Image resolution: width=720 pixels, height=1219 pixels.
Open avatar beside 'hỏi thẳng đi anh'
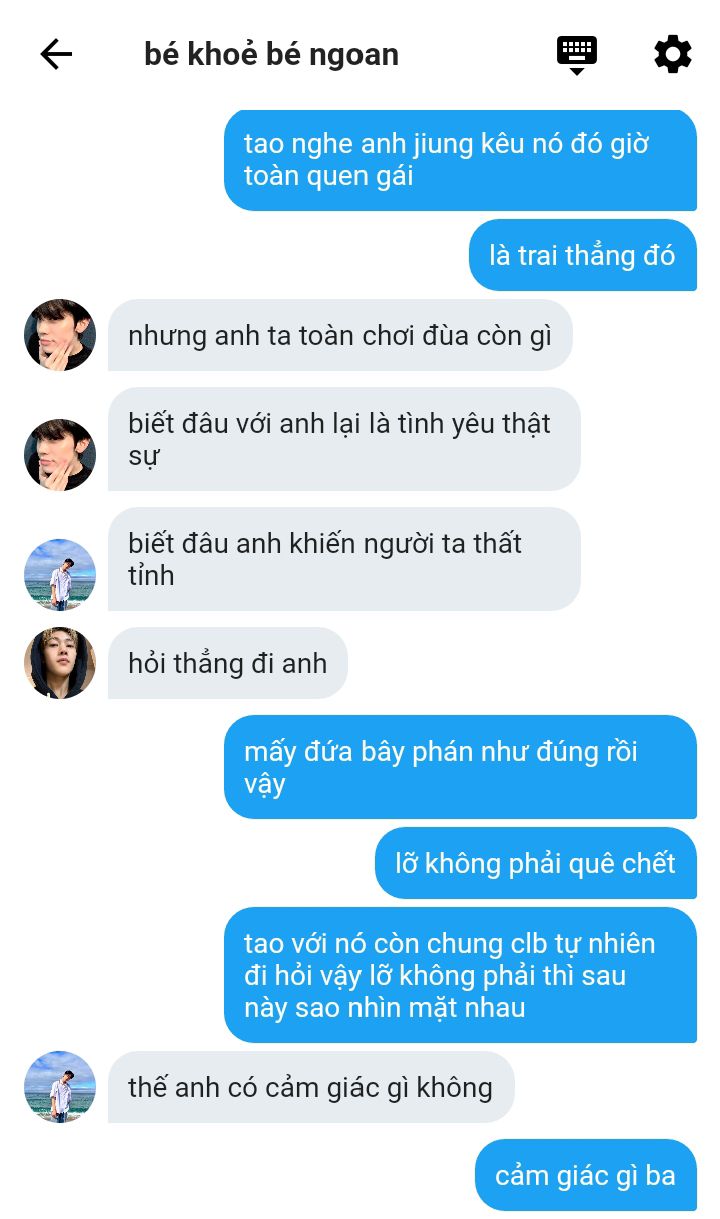point(60,663)
